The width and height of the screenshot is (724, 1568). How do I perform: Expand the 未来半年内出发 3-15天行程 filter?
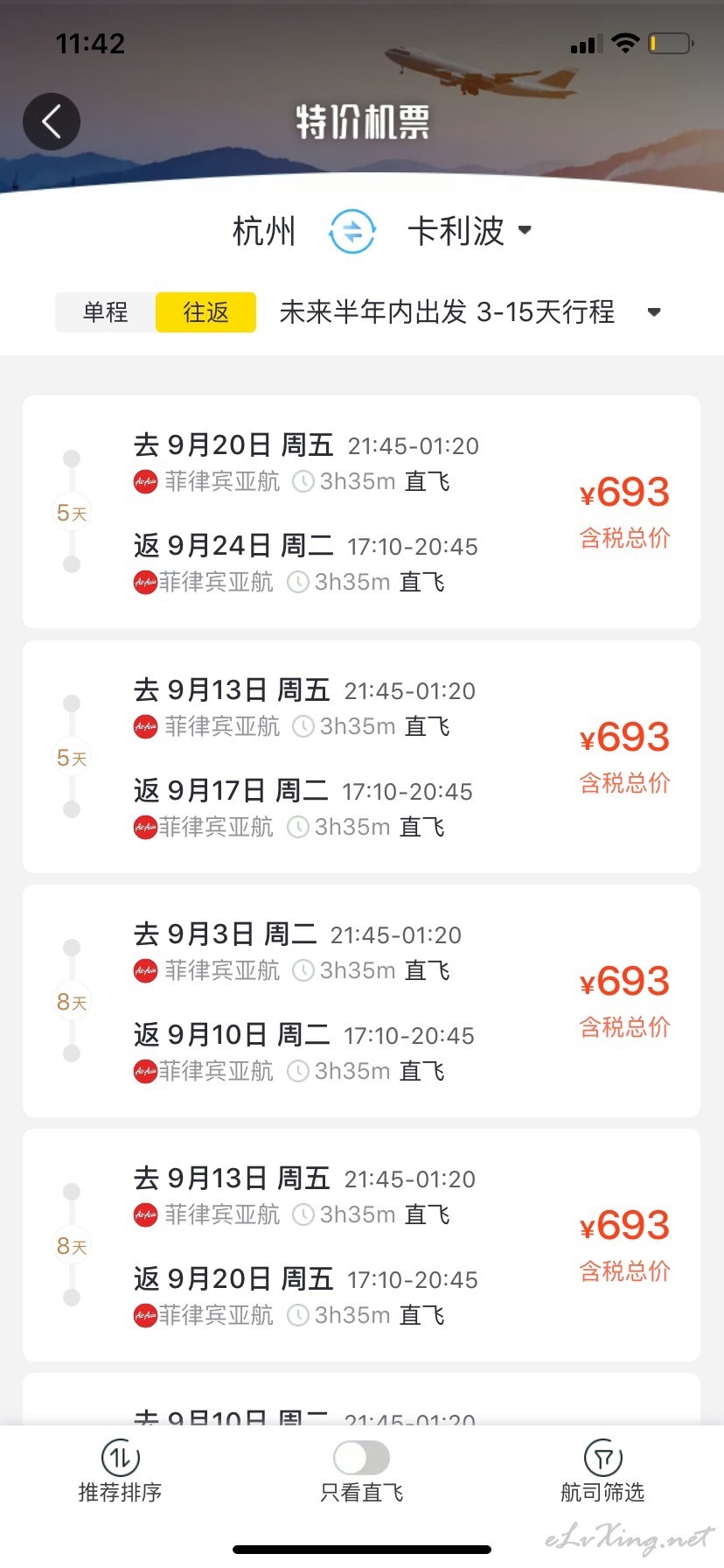[x=470, y=312]
